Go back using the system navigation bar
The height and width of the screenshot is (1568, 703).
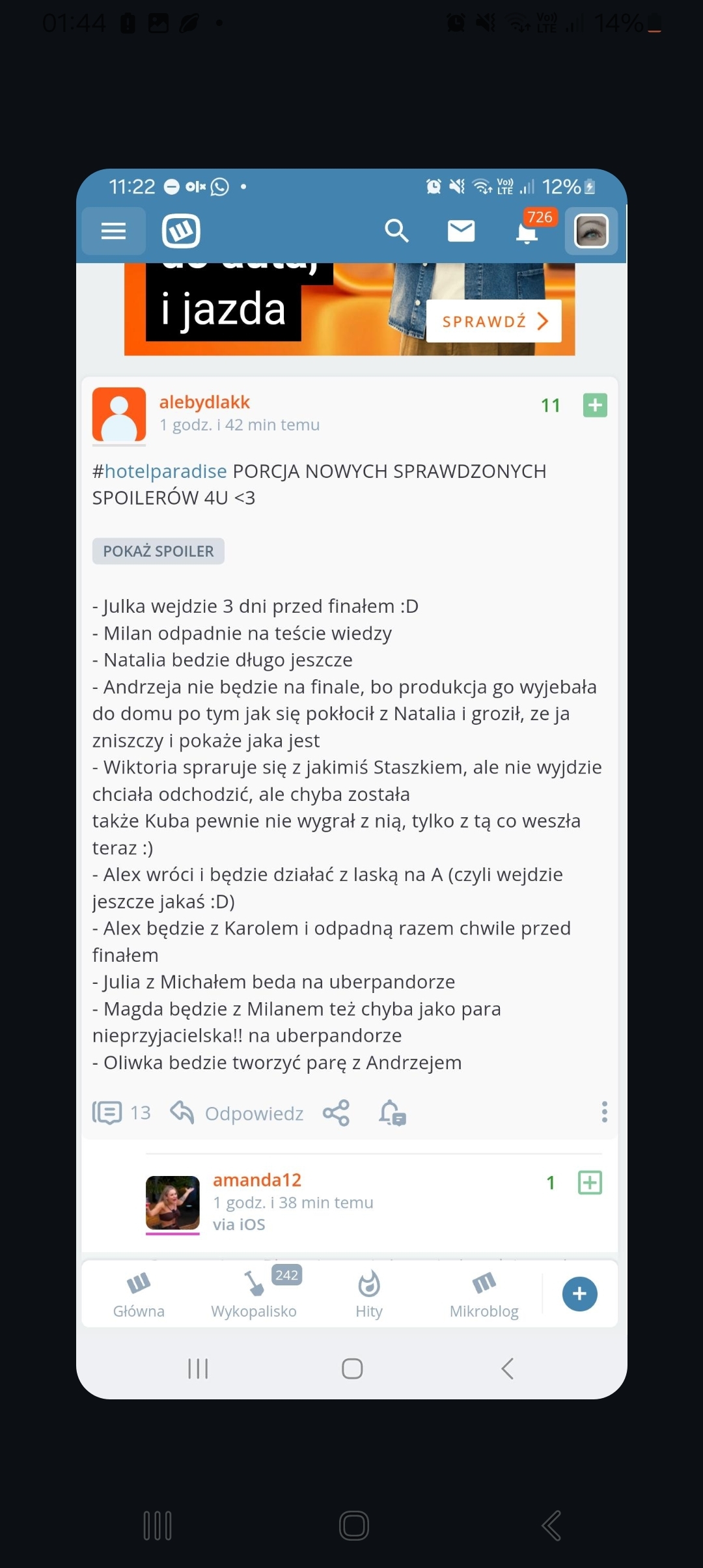point(551,1525)
